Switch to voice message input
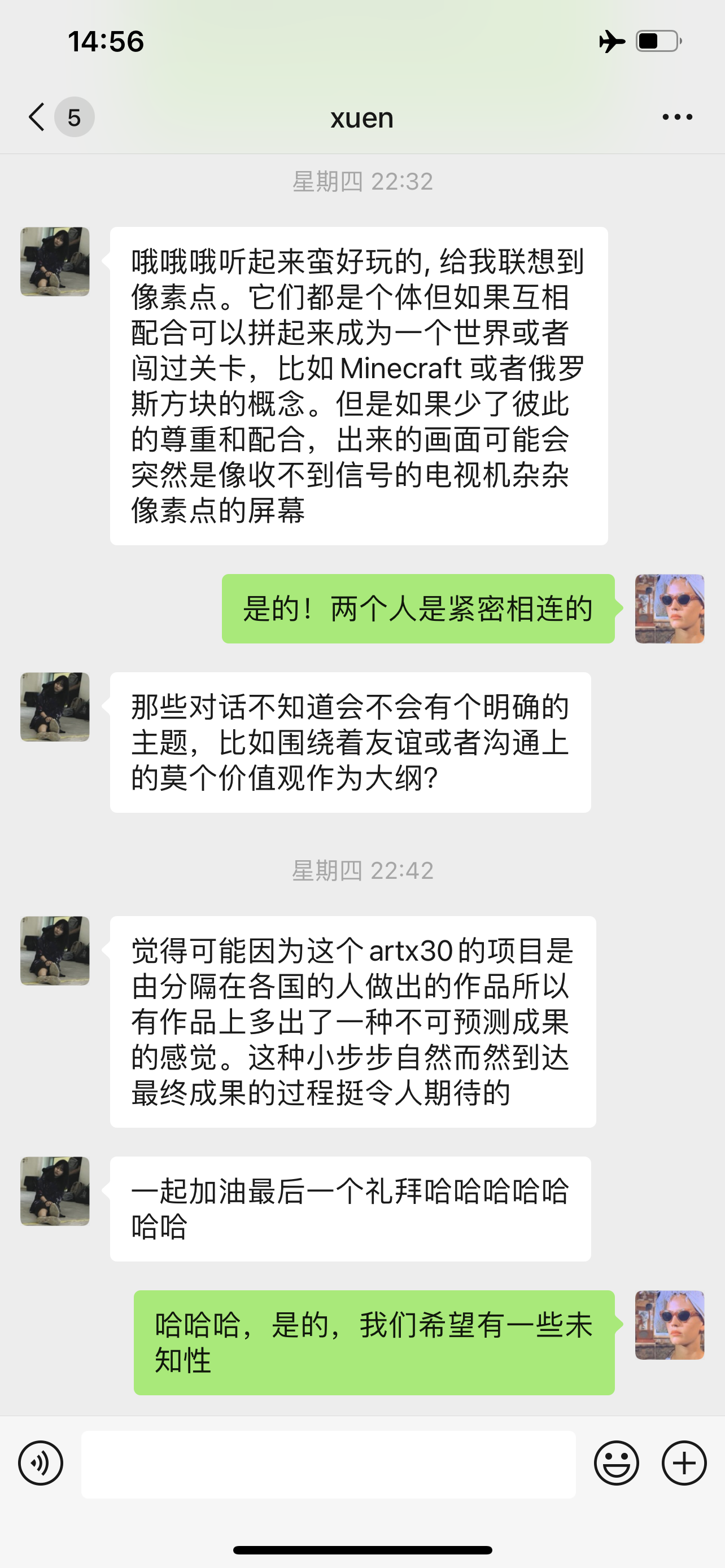This screenshot has width=725, height=1568. point(40,1464)
